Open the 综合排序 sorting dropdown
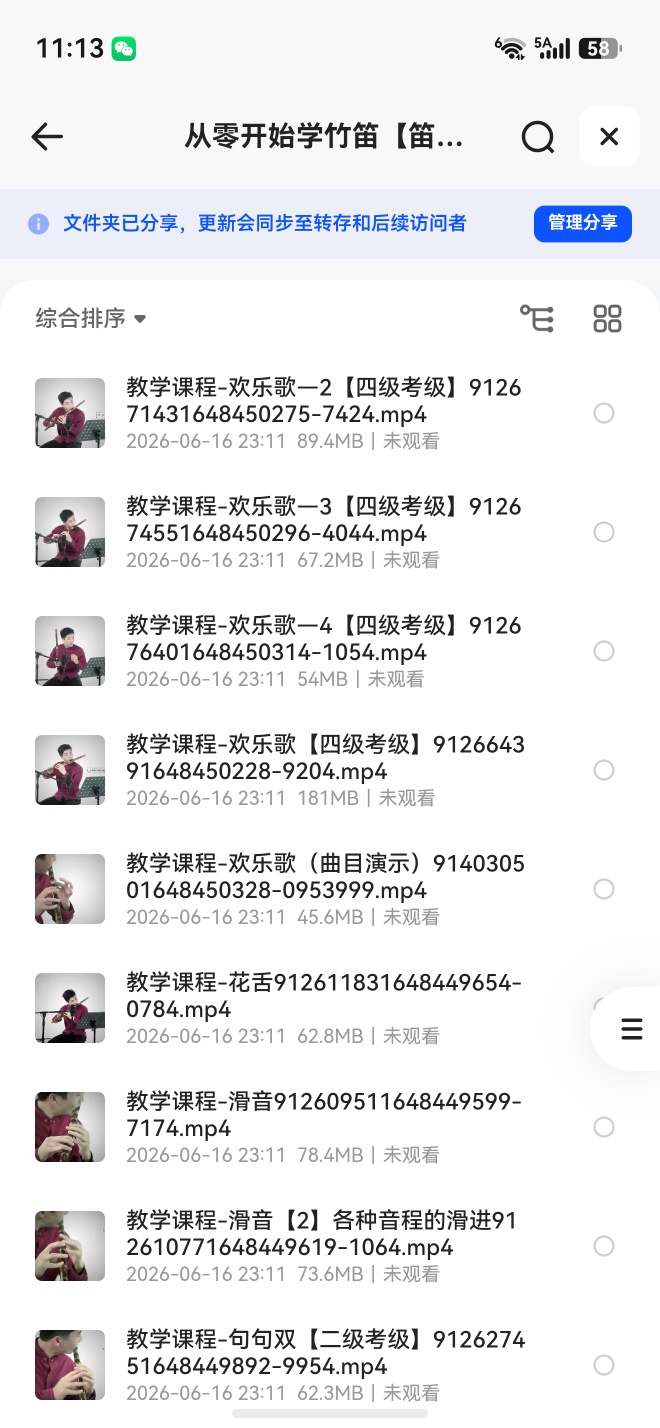660x1428 pixels. point(91,318)
